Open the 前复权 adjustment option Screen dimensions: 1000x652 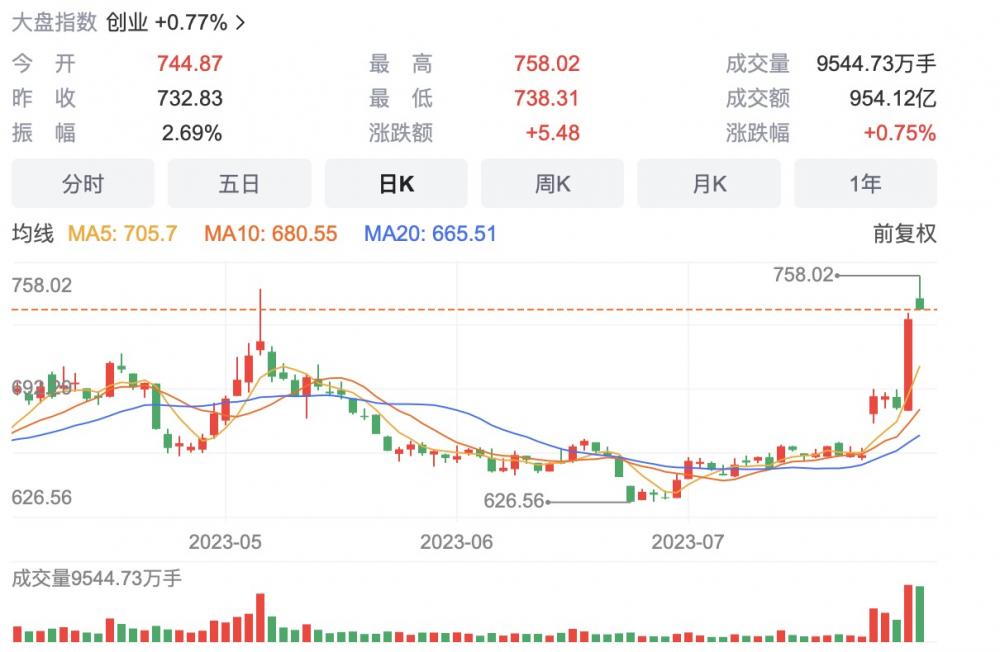pos(904,234)
